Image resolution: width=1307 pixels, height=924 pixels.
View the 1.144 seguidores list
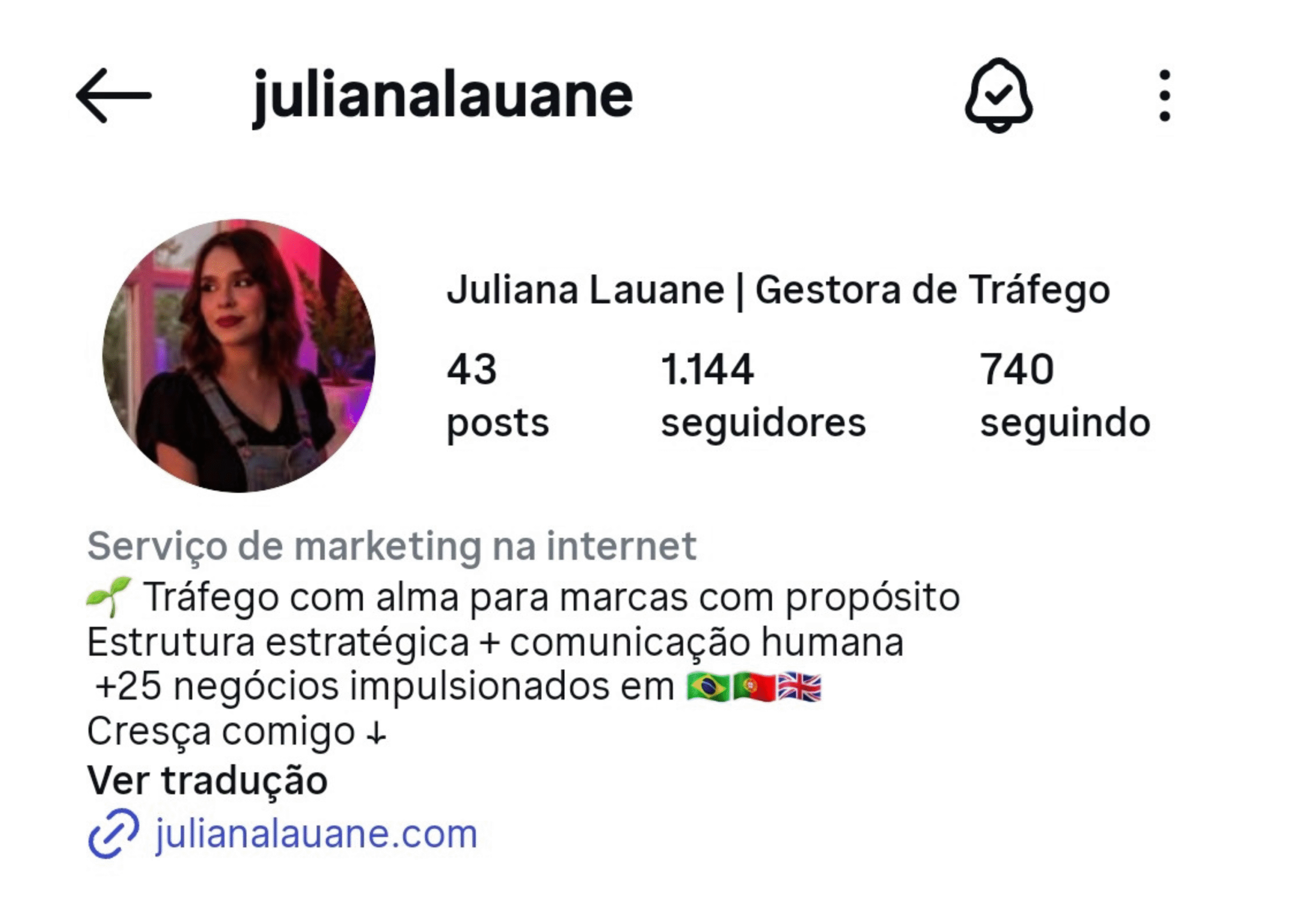pyautogui.click(x=763, y=395)
